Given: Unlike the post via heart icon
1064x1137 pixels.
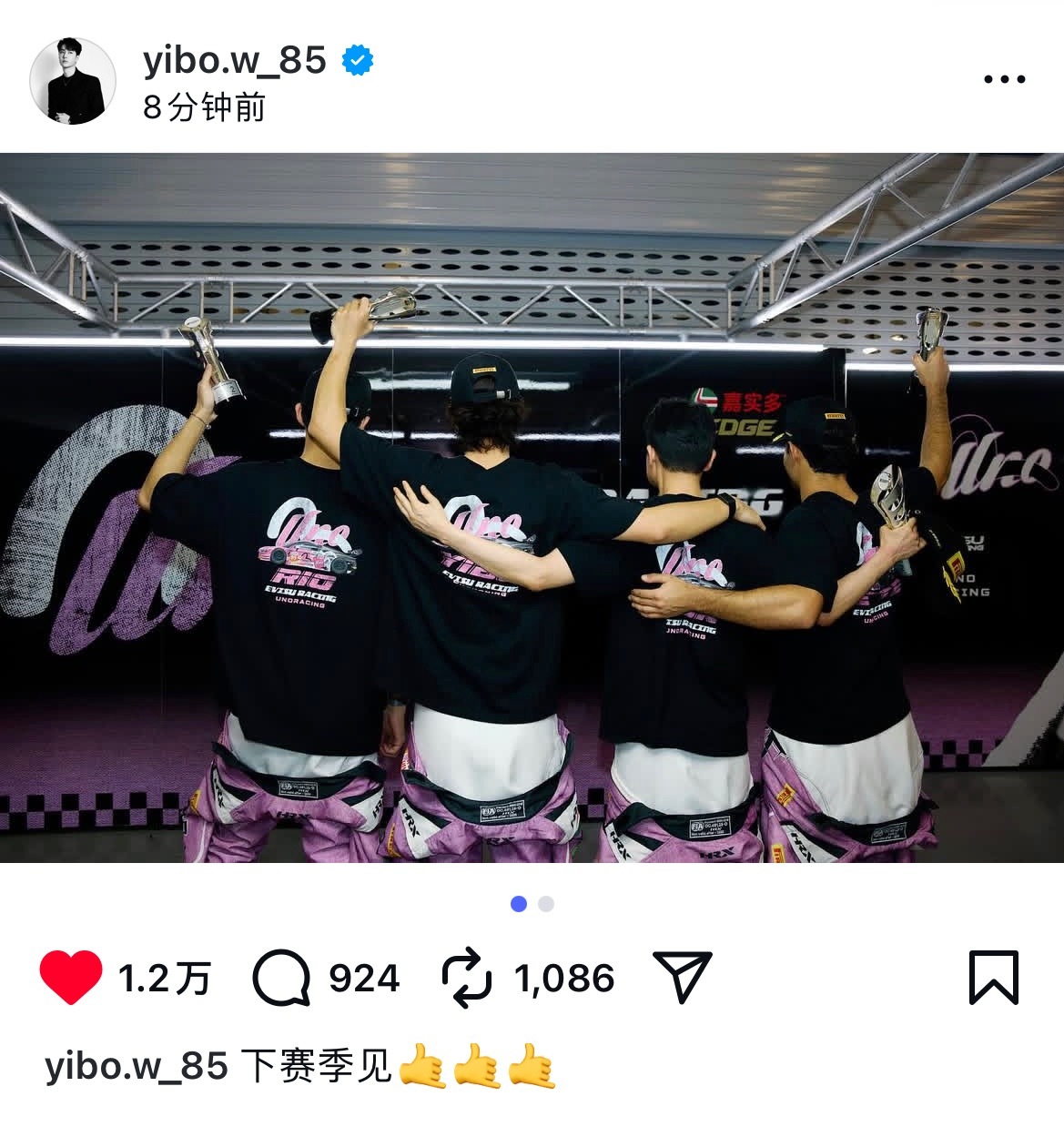Looking at the screenshot, I should coord(71,978).
